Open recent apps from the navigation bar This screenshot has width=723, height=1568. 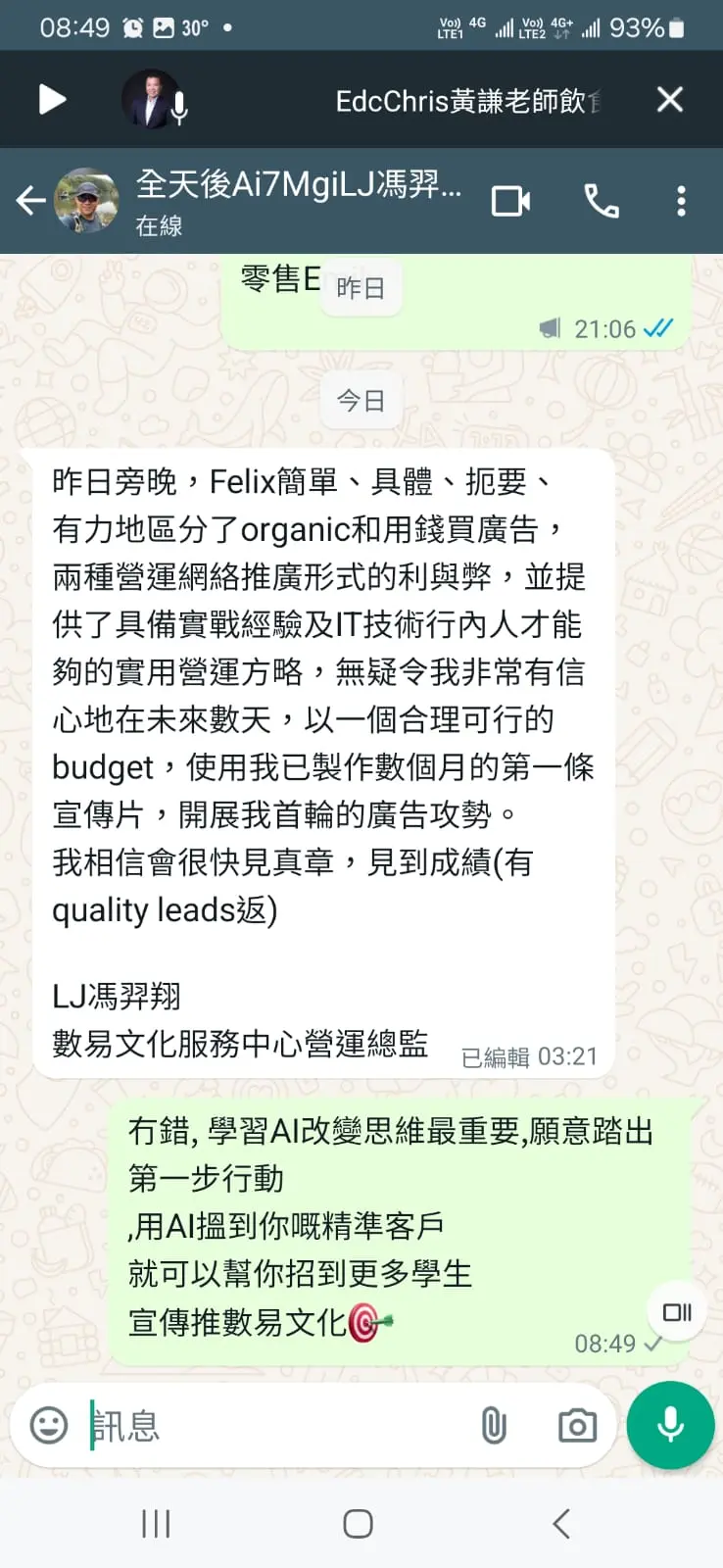tap(156, 1524)
